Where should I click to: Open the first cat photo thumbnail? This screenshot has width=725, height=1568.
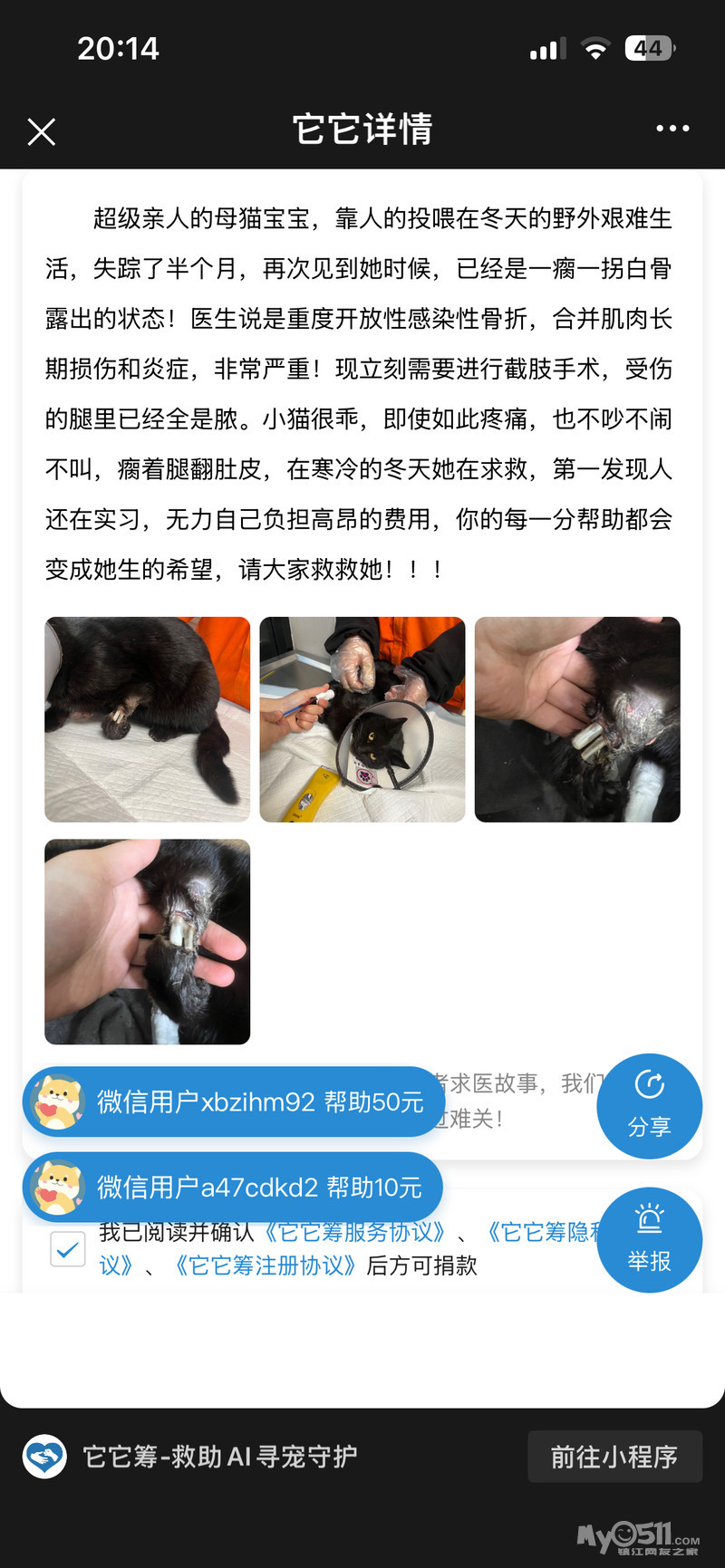click(148, 719)
